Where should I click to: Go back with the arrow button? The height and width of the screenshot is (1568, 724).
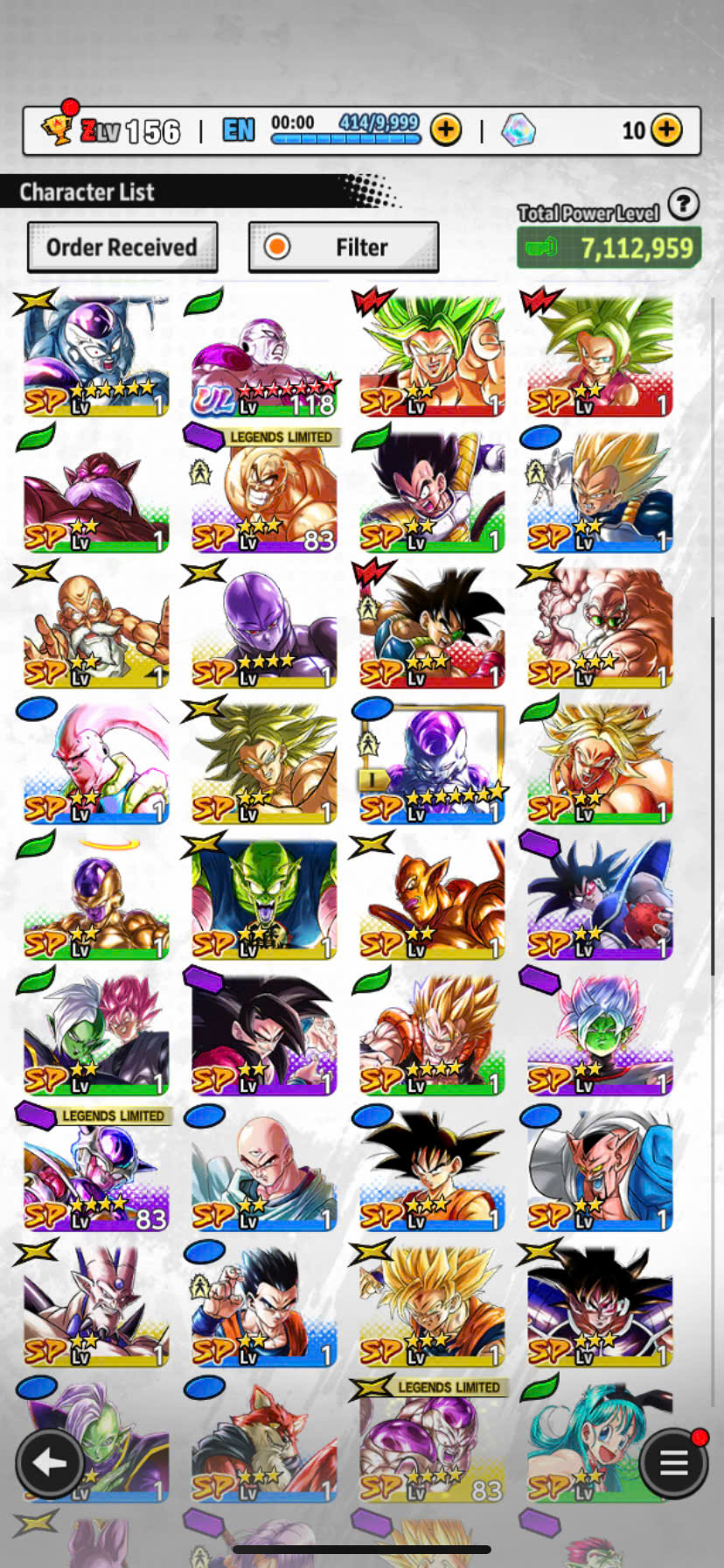pyautogui.click(x=50, y=1462)
